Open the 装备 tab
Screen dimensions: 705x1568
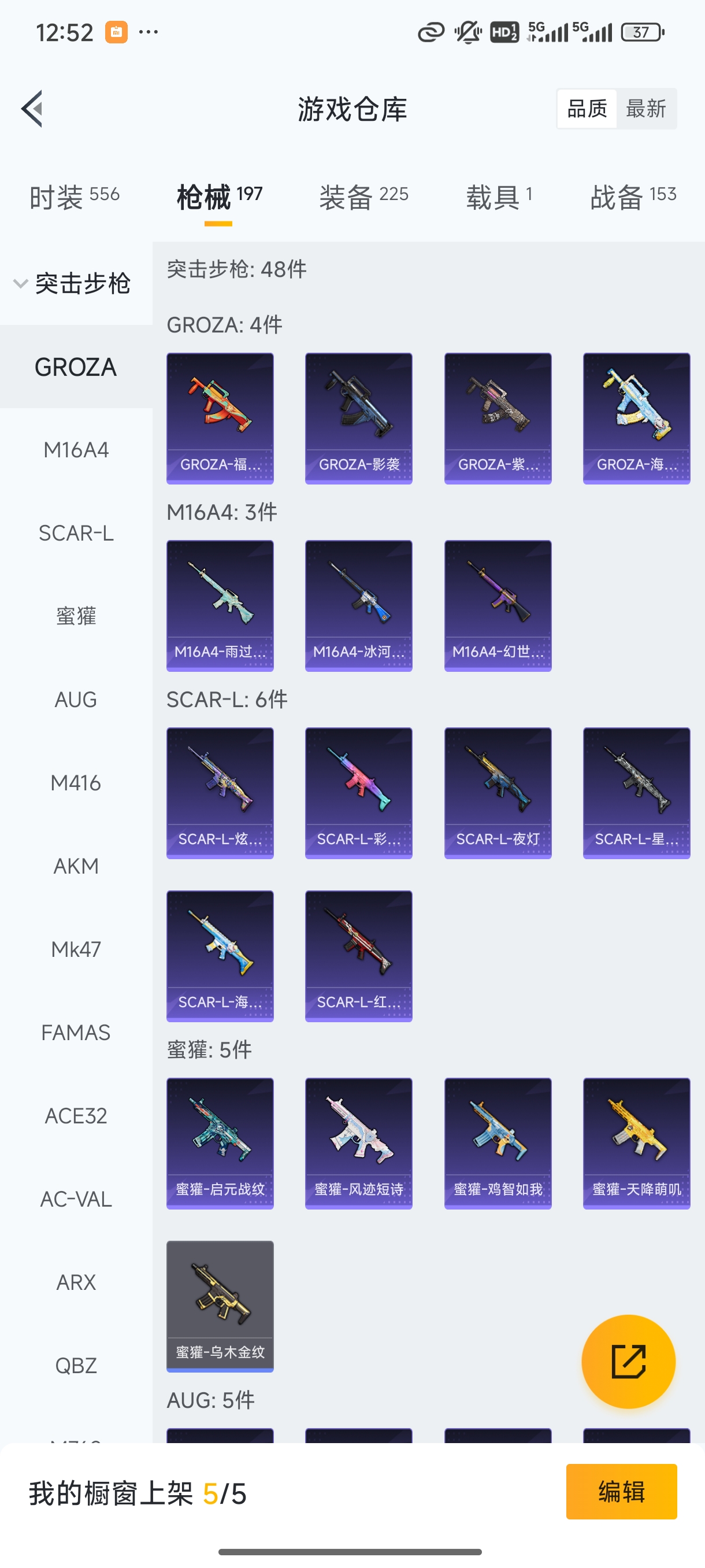click(363, 197)
